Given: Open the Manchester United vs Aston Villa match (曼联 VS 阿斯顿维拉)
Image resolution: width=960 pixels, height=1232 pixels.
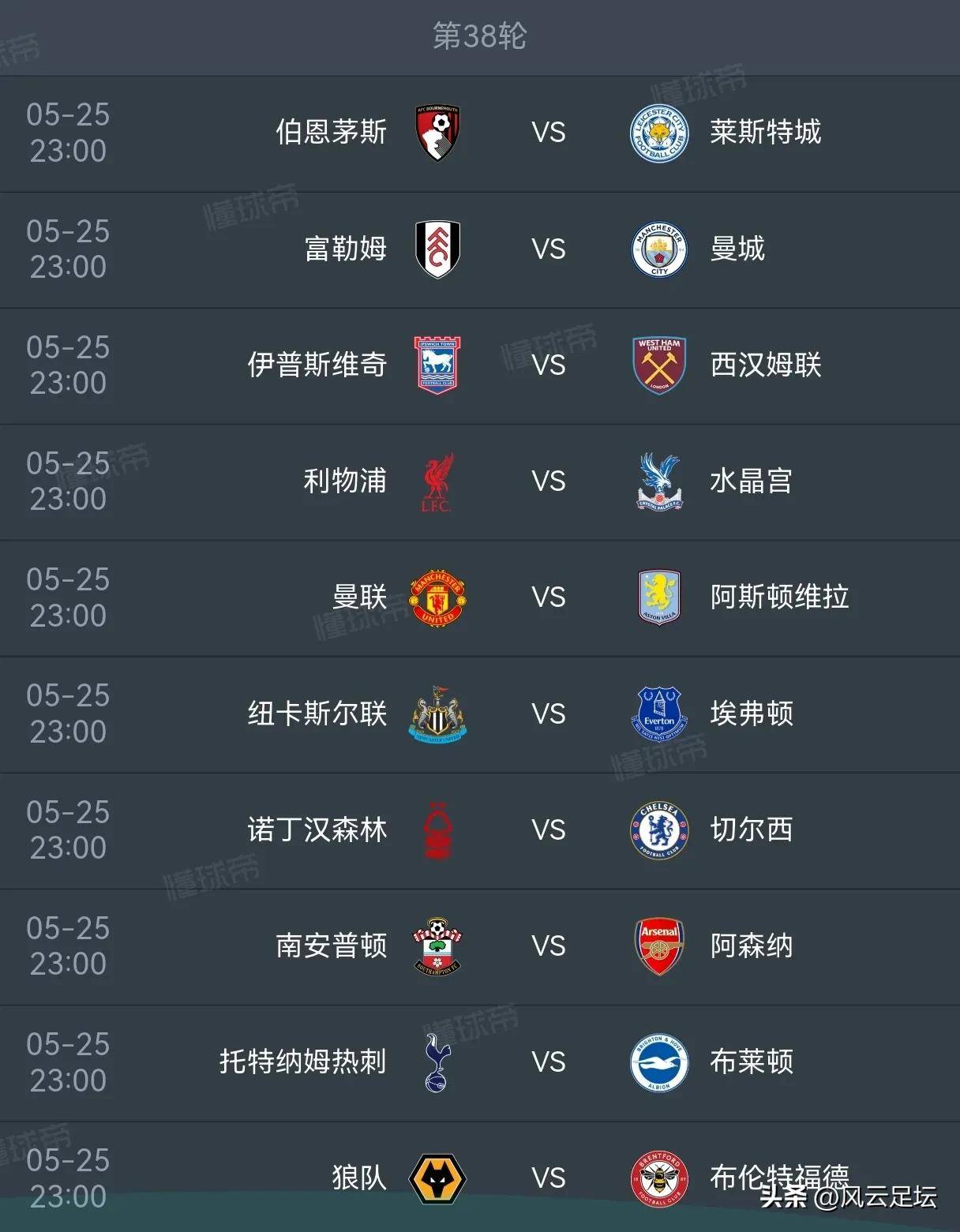Looking at the screenshot, I should (x=548, y=597).
